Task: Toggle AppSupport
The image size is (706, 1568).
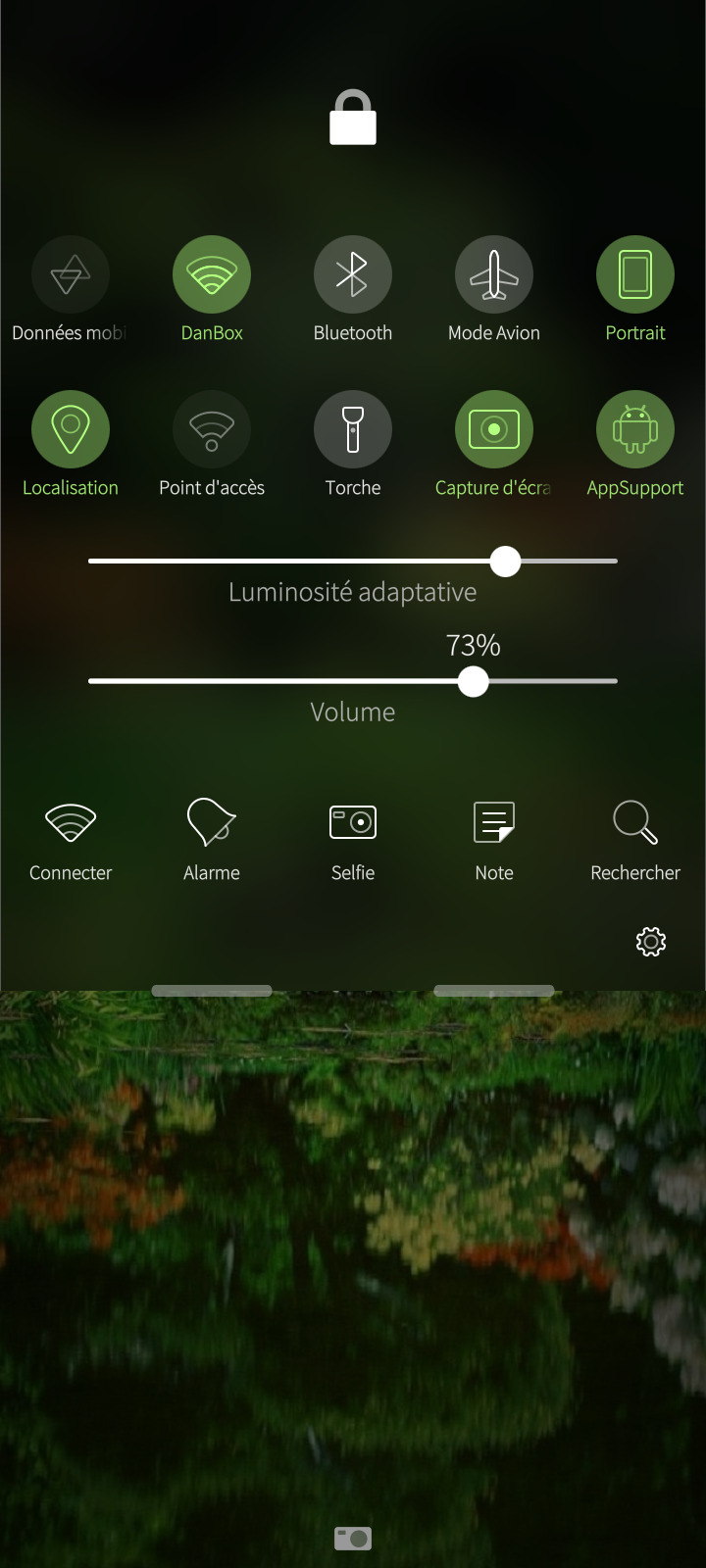Action: [x=635, y=430]
